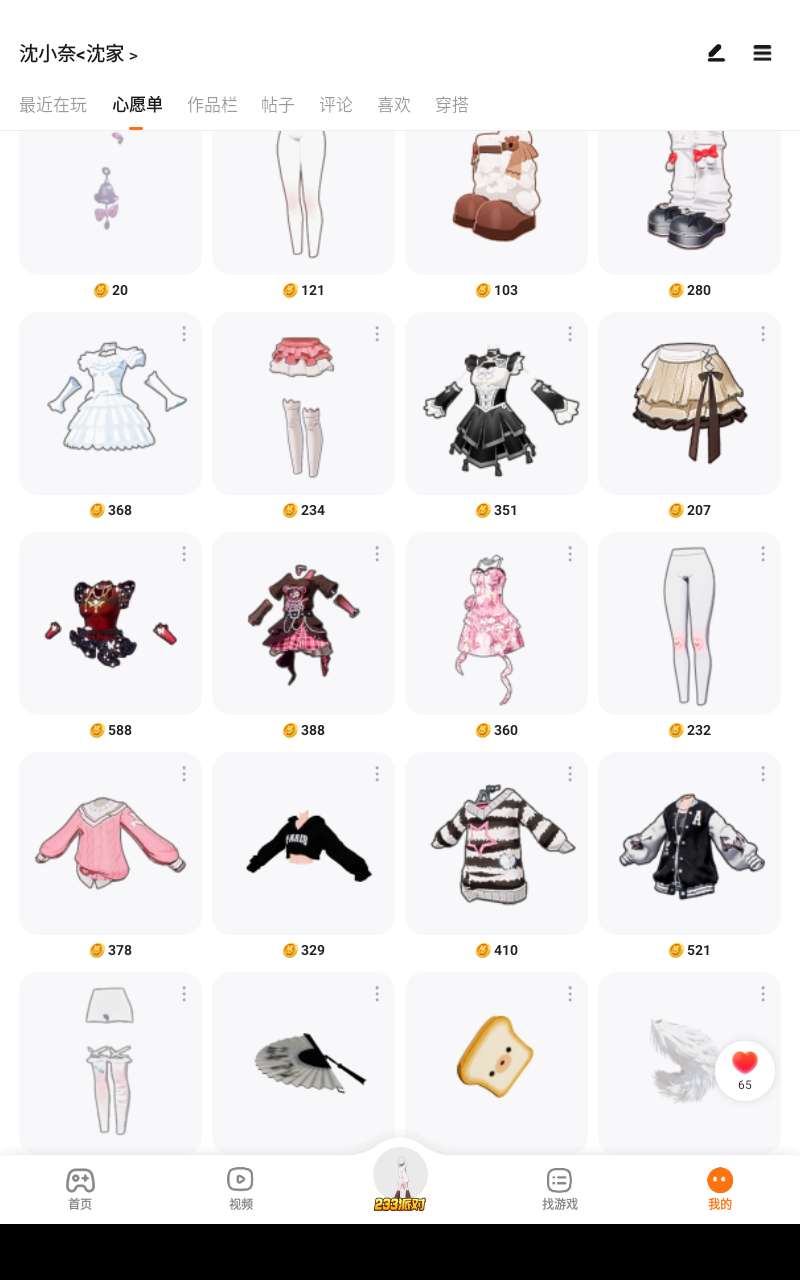The width and height of the screenshot is (800, 1280).
Task: Switch to the 帖子 tab
Action: (x=278, y=105)
